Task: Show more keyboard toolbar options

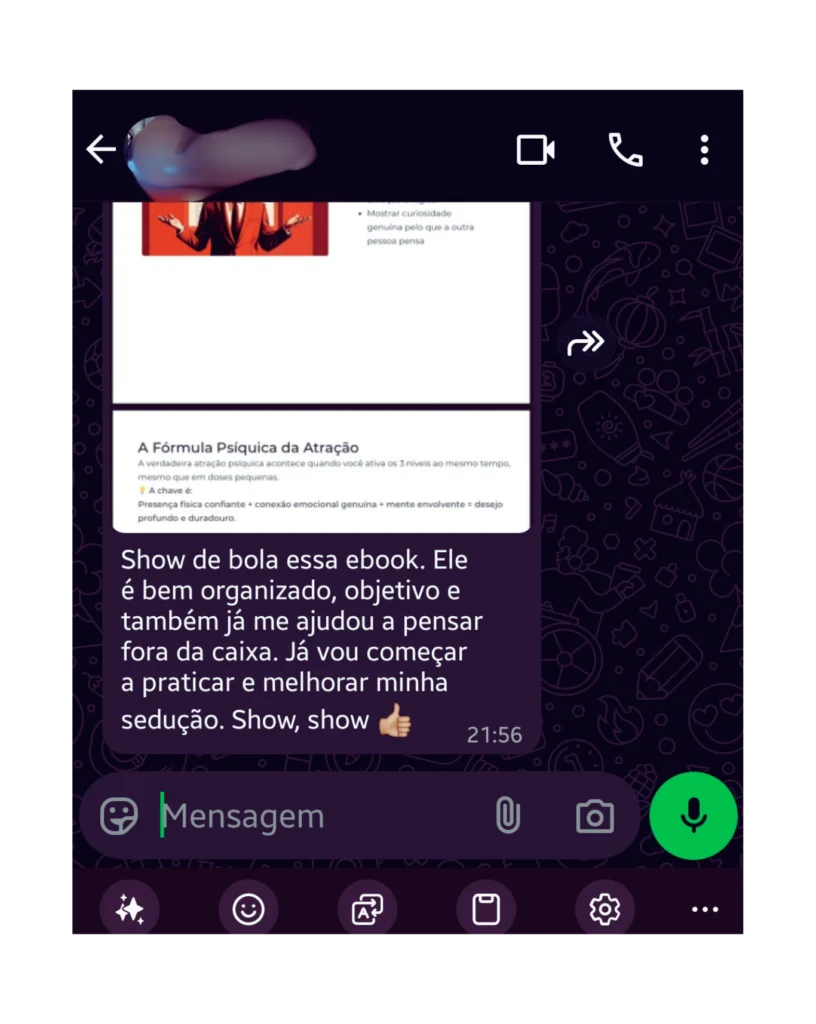Action: [705, 909]
